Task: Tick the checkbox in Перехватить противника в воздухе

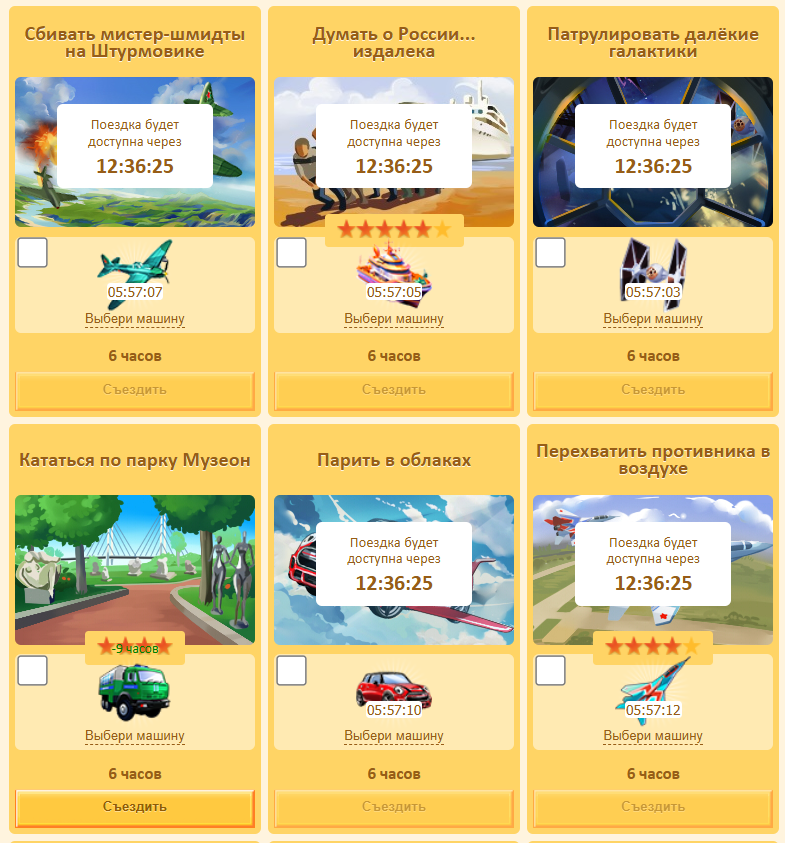Action: 551,670
